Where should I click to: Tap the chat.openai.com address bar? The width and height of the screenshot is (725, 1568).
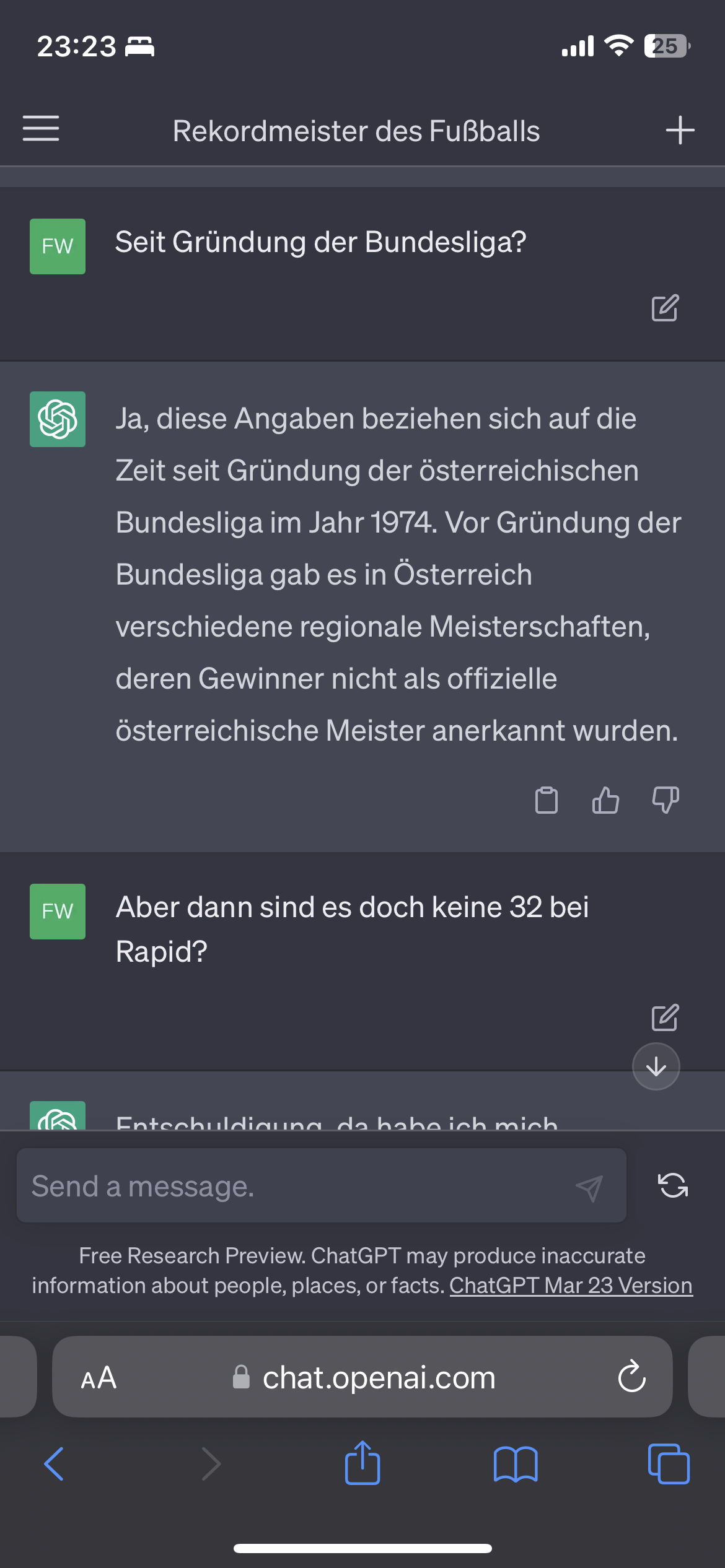click(362, 1377)
